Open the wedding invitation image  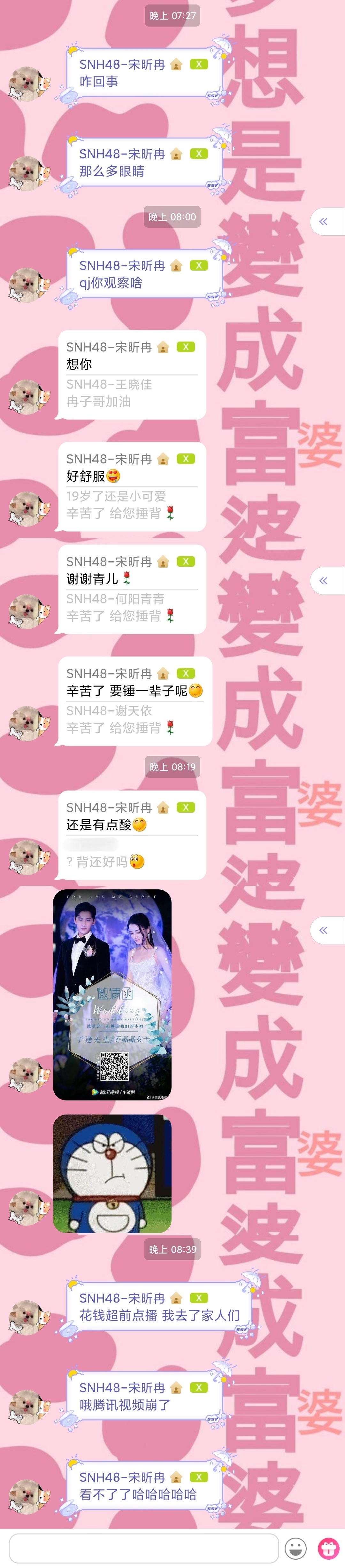coord(112,994)
